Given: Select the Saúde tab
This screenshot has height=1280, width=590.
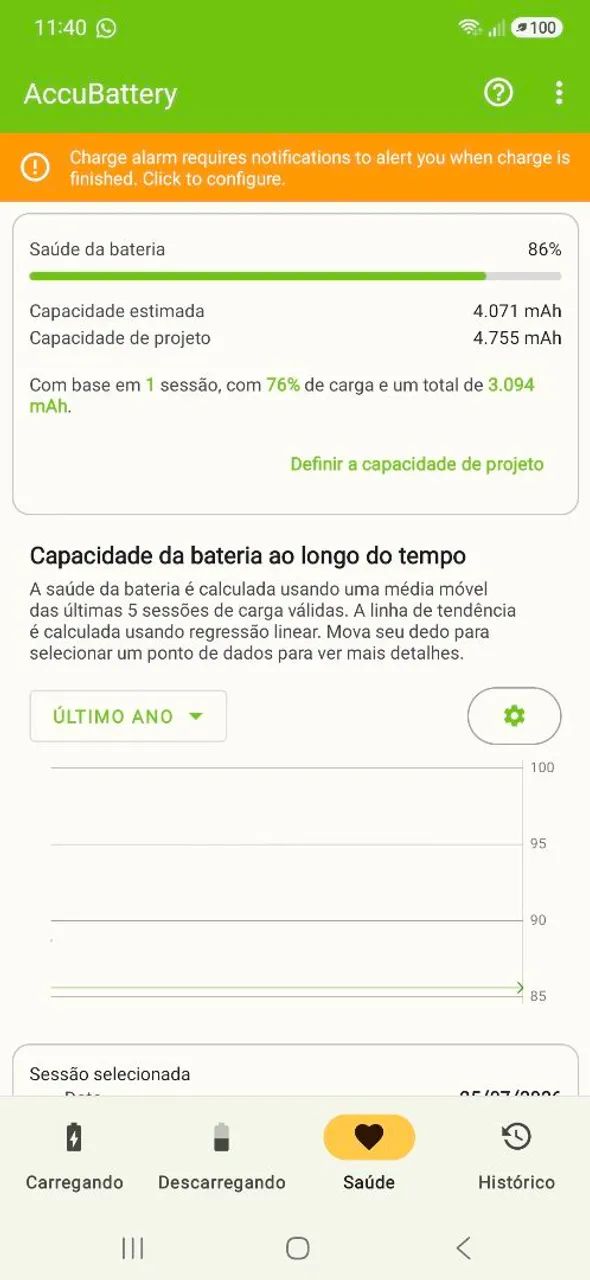Looking at the screenshot, I should (x=369, y=1156).
